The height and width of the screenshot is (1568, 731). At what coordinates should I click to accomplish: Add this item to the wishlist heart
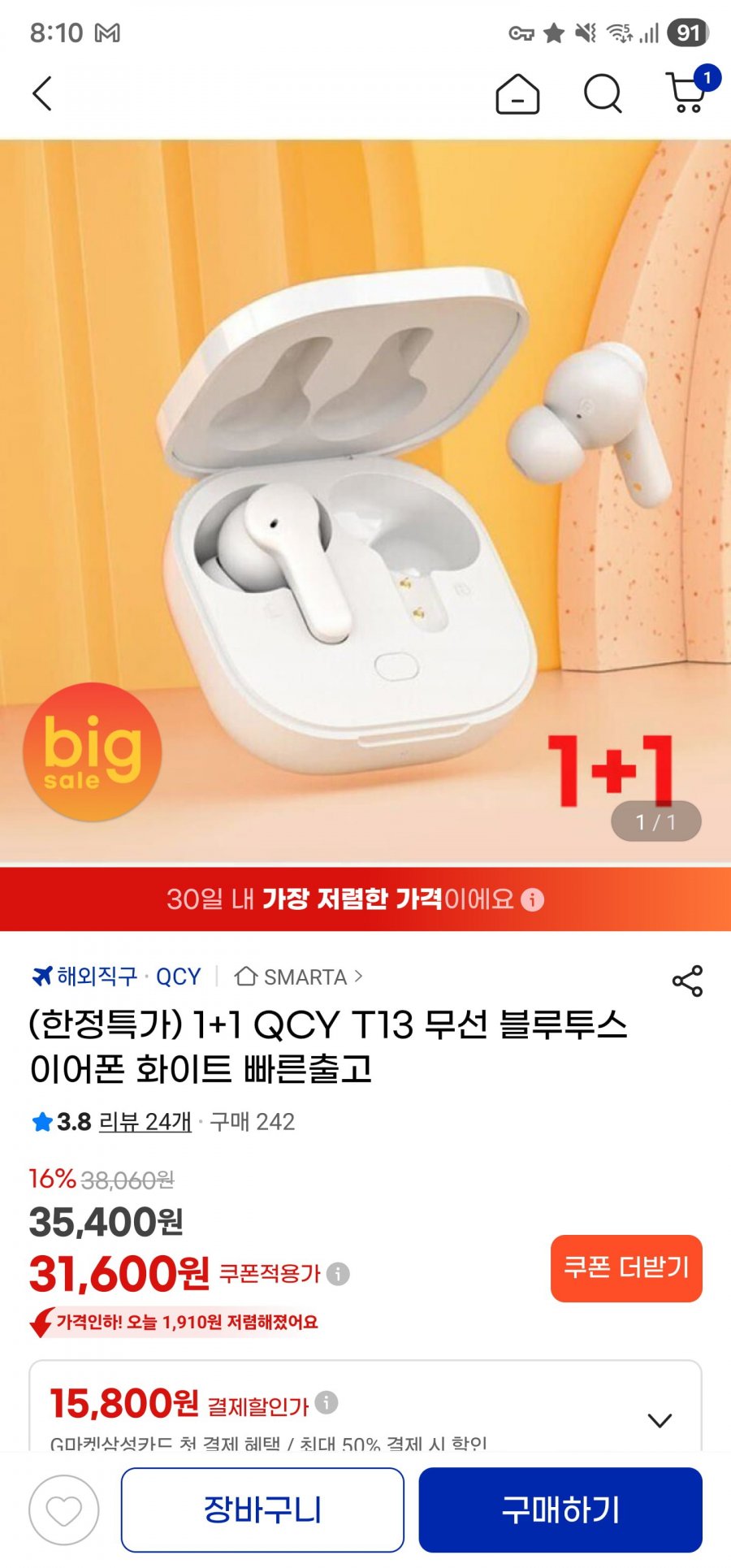pos(64,1510)
